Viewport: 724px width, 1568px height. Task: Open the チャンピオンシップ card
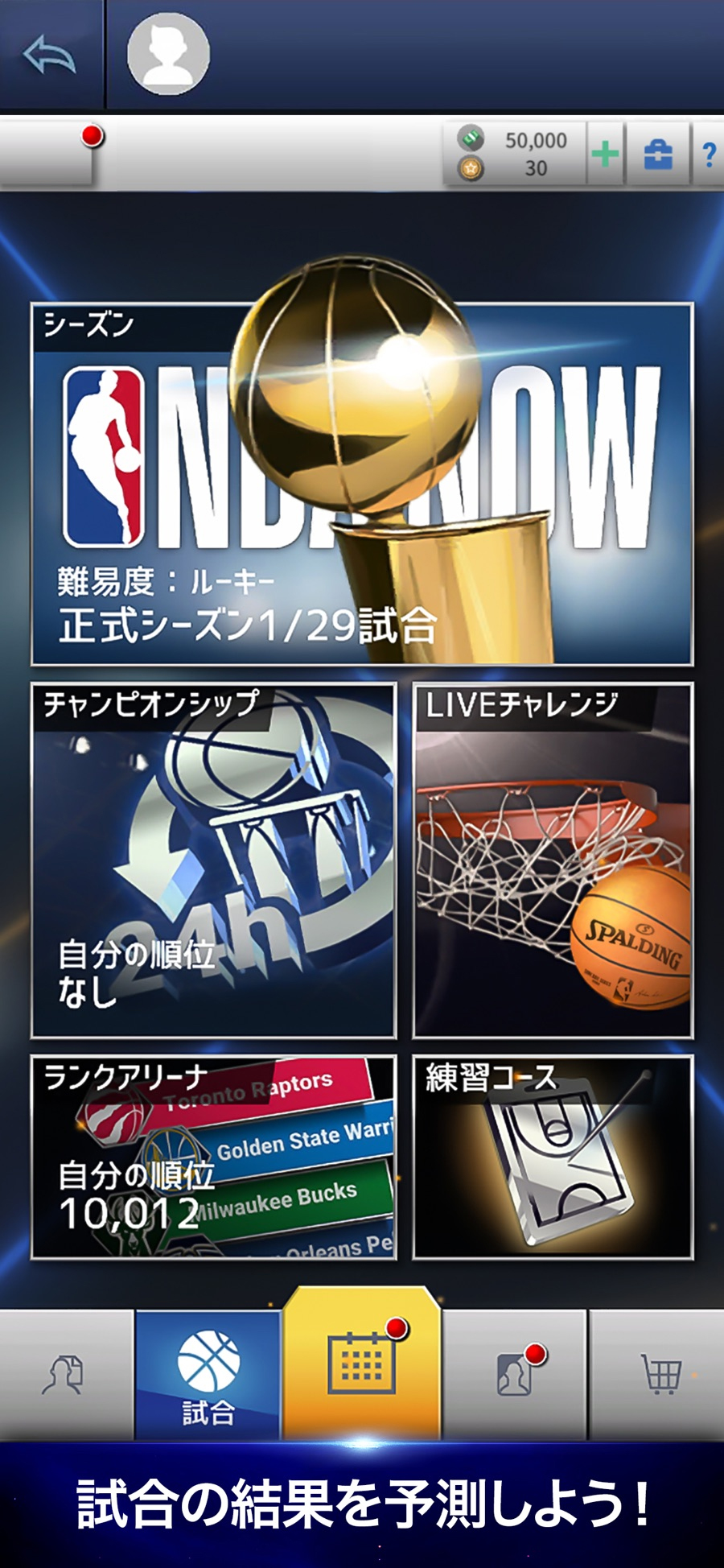213,860
